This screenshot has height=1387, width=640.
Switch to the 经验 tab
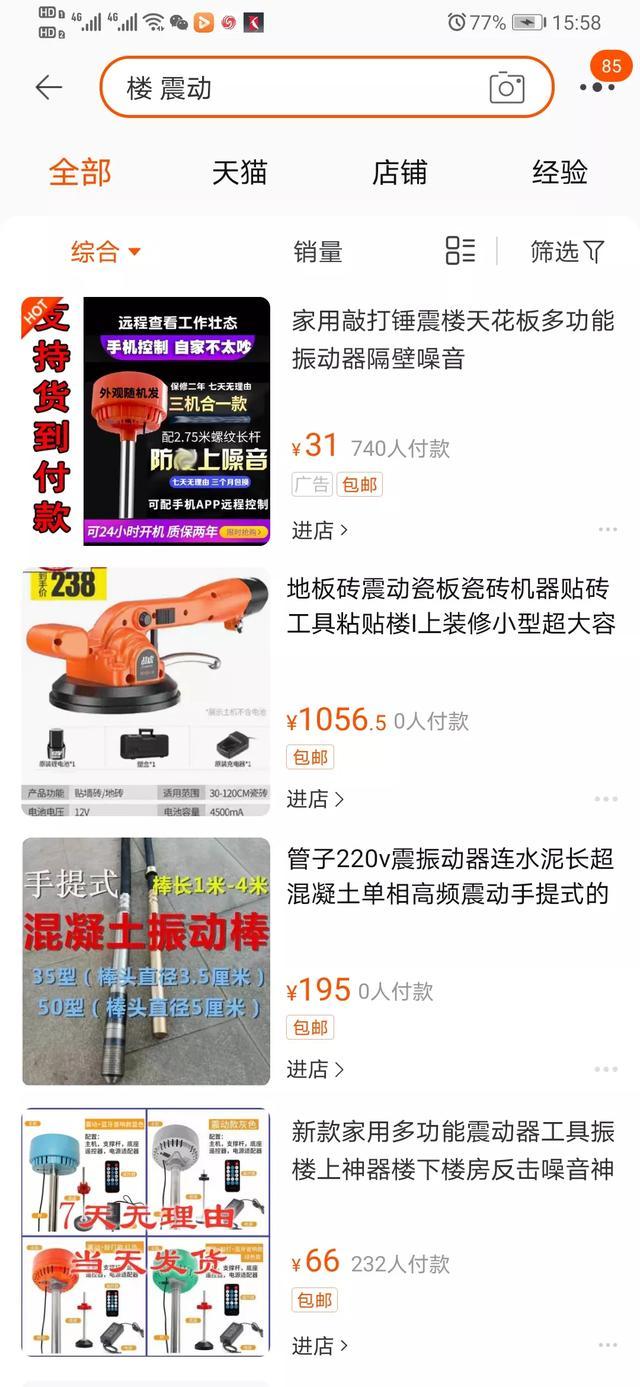559,172
